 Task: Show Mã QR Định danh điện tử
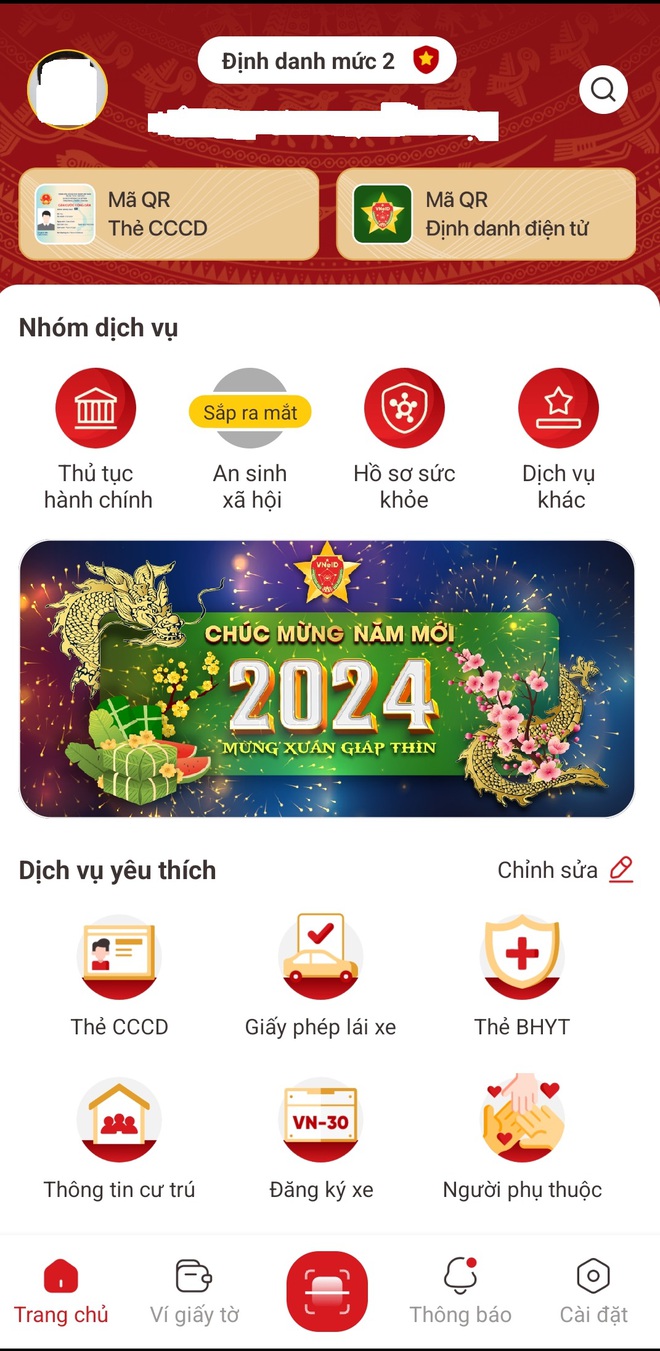click(x=486, y=214)
